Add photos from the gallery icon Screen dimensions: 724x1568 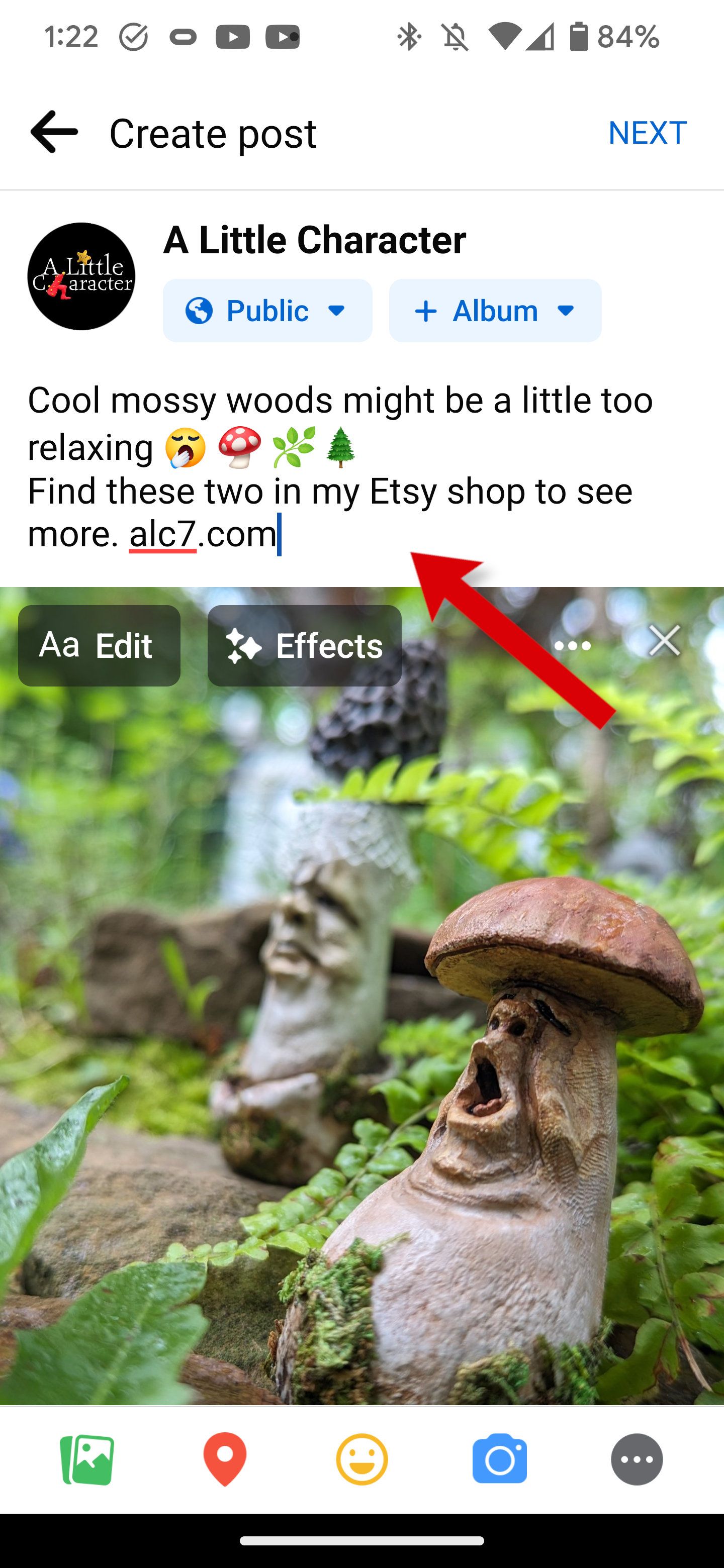(x=87, y=1459)
